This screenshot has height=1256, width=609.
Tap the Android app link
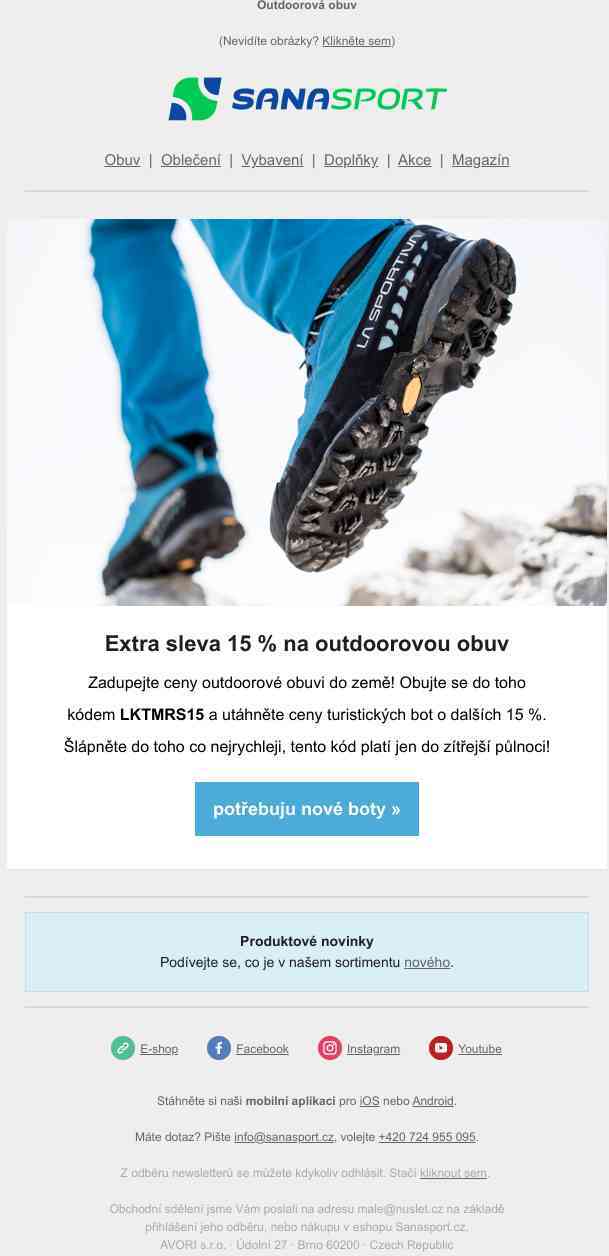click(433, 1101)
